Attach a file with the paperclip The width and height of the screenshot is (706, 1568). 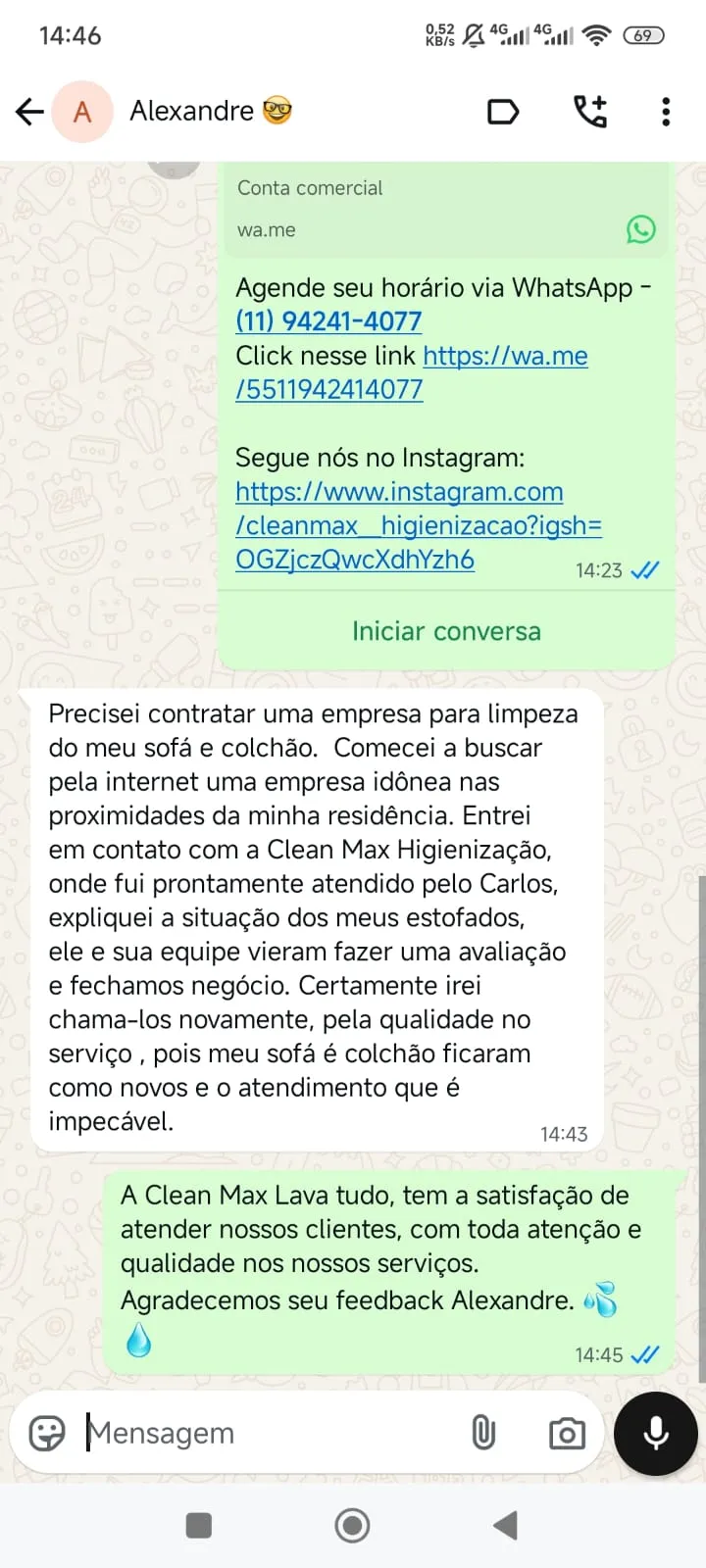tap(483, 1433)
